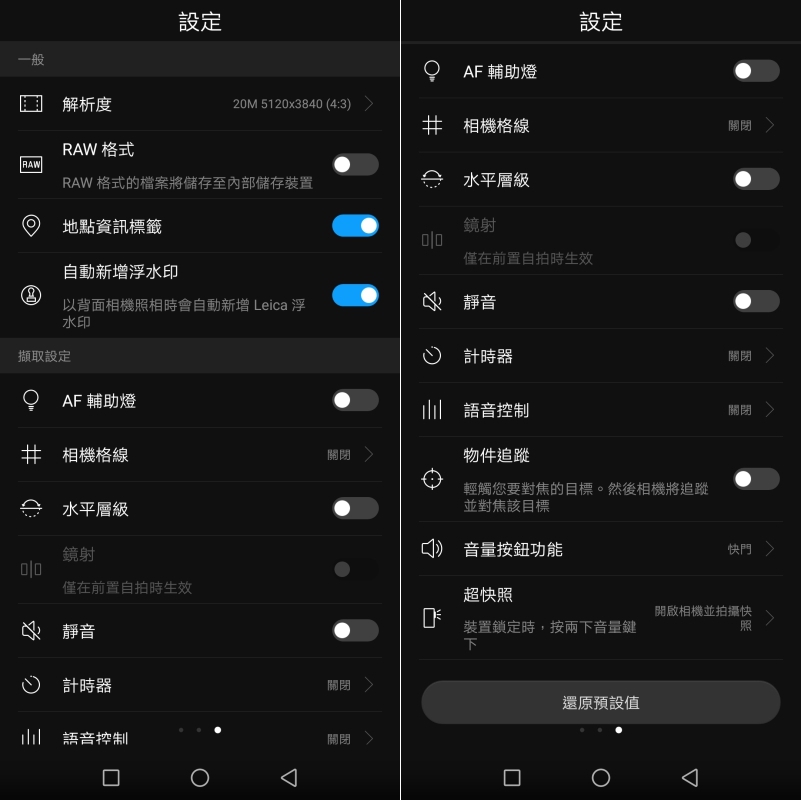Image resolution: width=801 pixels, height=800 pixels.
Task: Open the 解析度 resolution setting
Action: tap(200, 104)
